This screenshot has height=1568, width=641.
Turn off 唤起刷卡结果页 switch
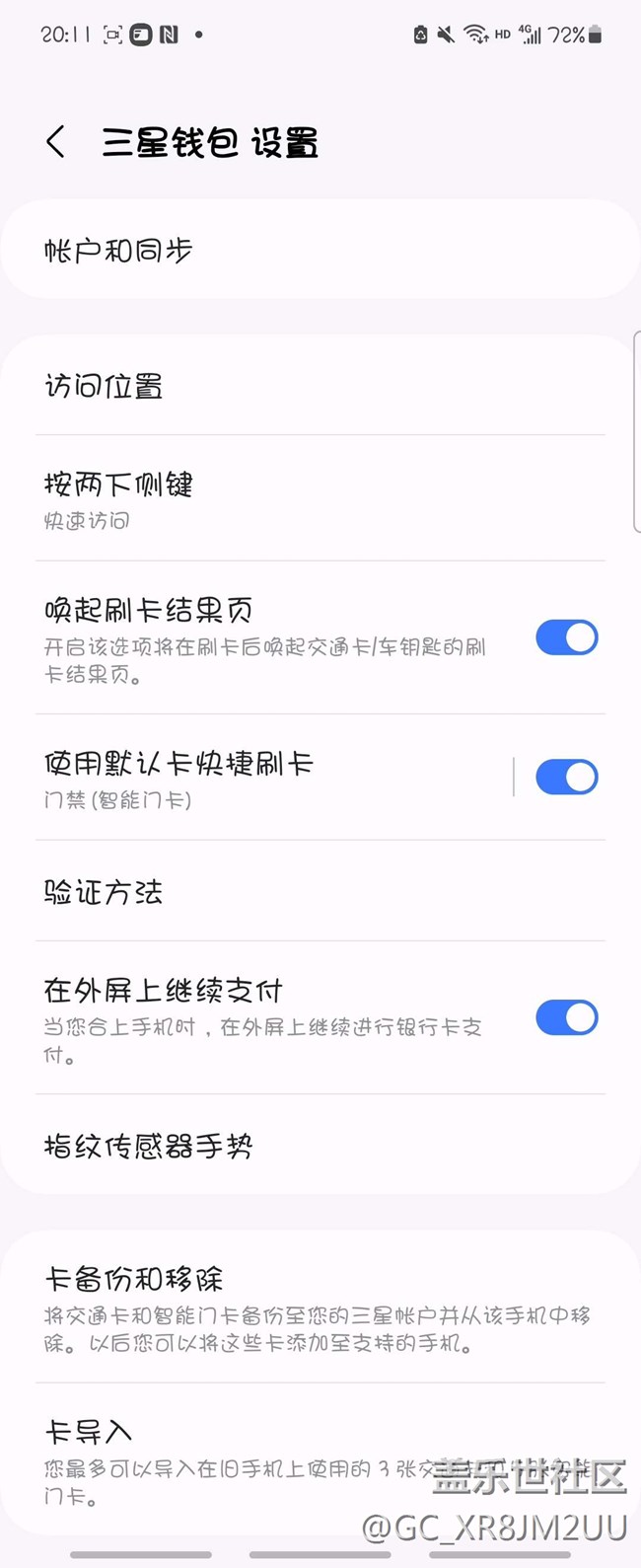566,637
